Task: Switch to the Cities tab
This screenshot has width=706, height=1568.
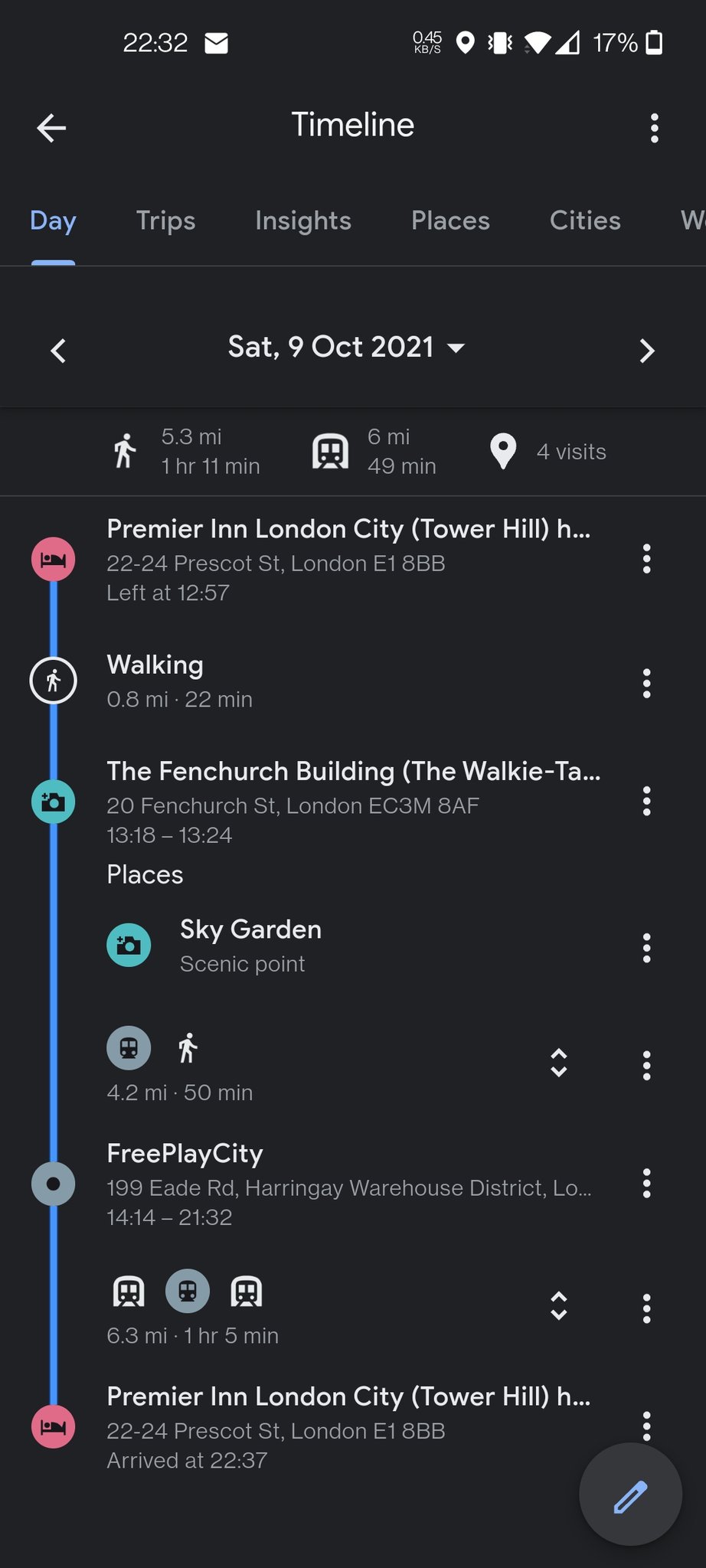Action: click(585, 221)
